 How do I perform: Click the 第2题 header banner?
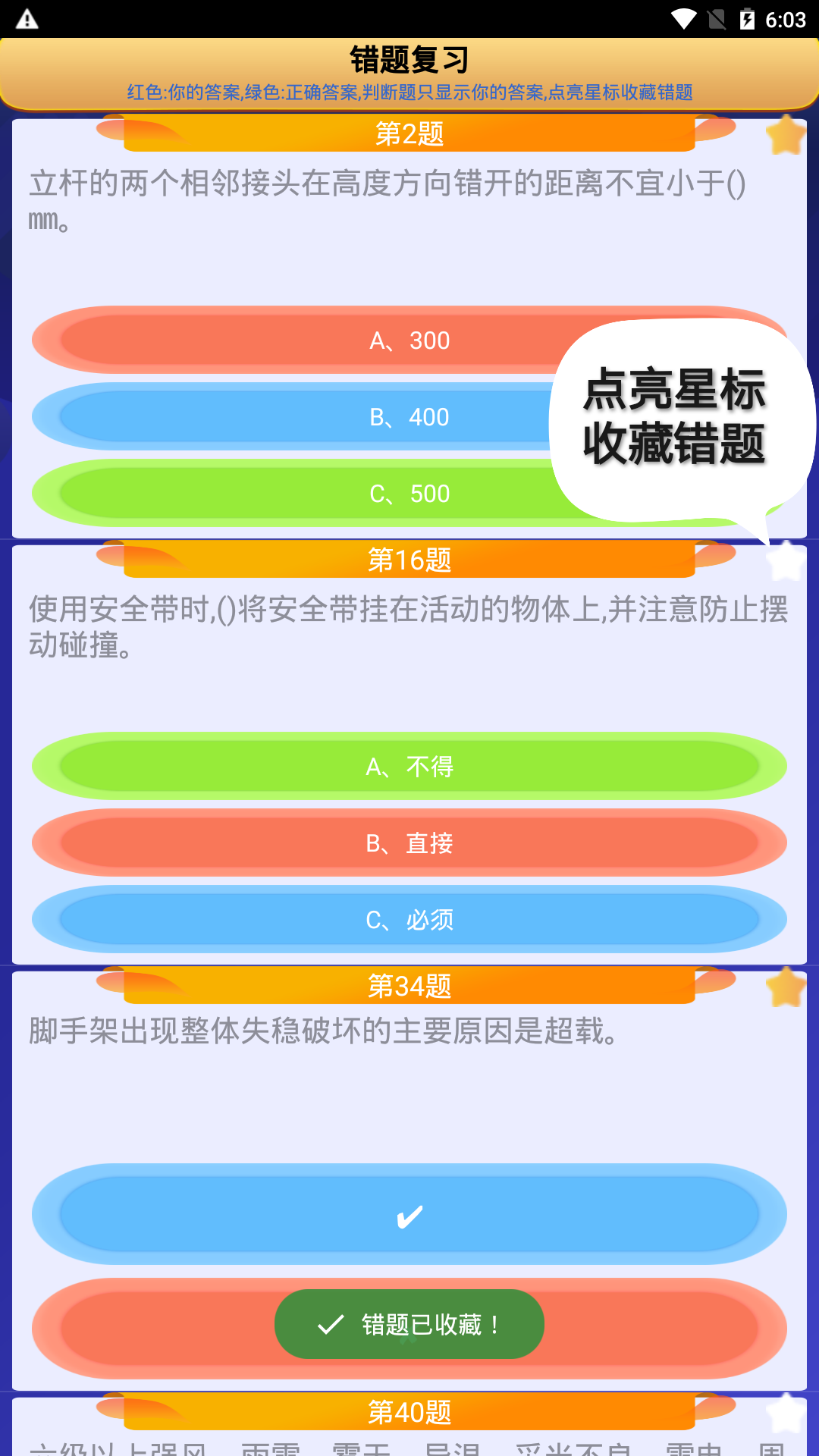409,133
